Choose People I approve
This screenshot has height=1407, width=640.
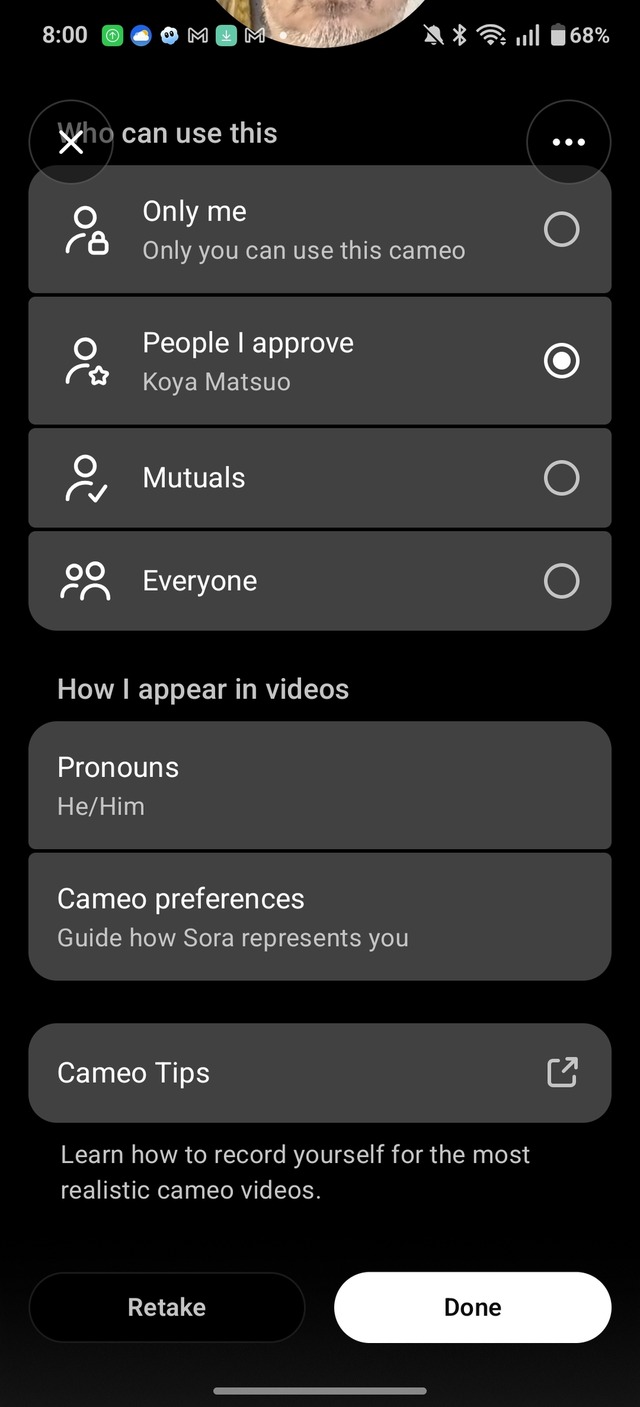pyautogui.click(x=319, y=361)
